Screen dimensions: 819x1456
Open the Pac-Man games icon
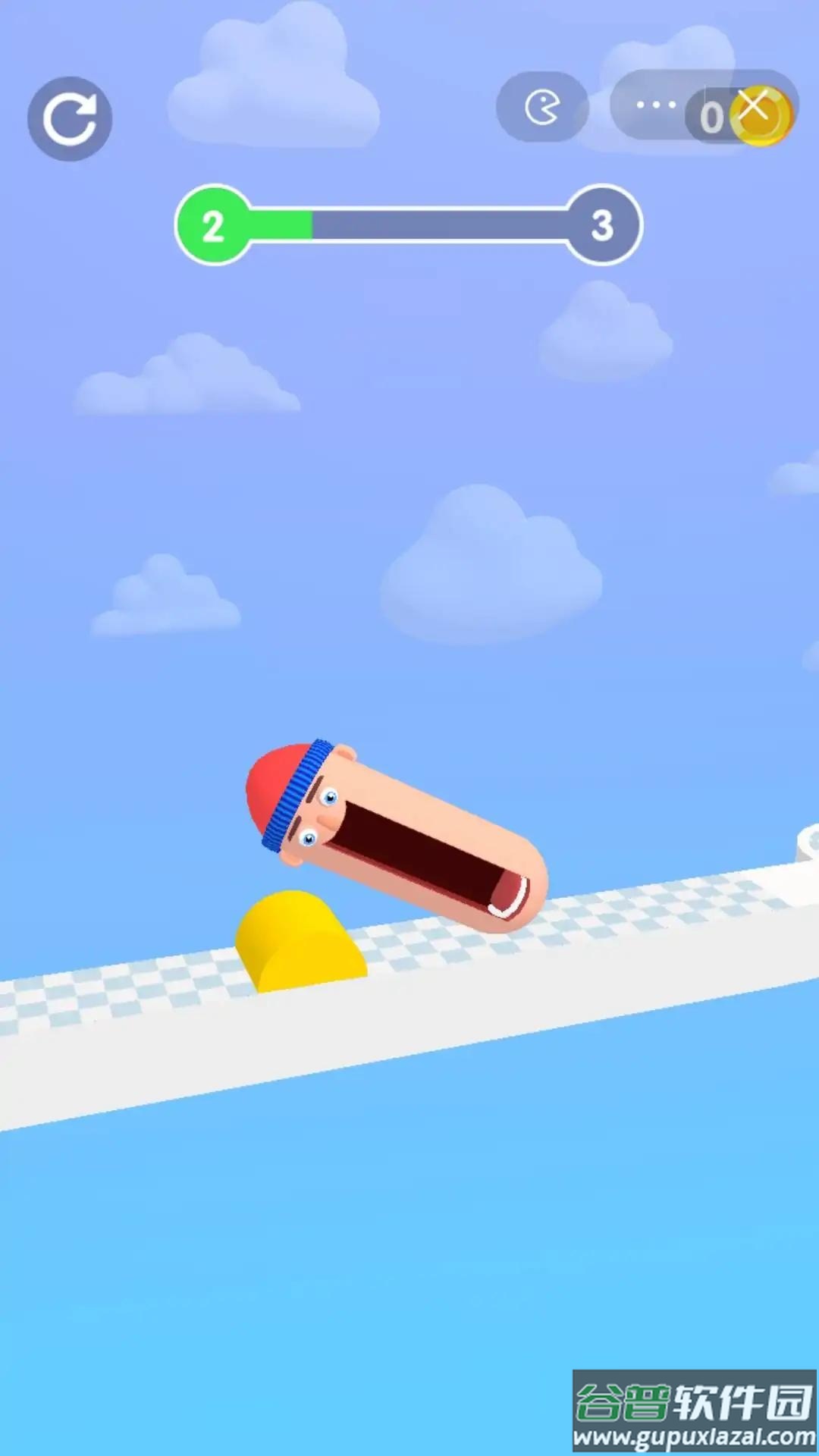(x=542, y=107)
